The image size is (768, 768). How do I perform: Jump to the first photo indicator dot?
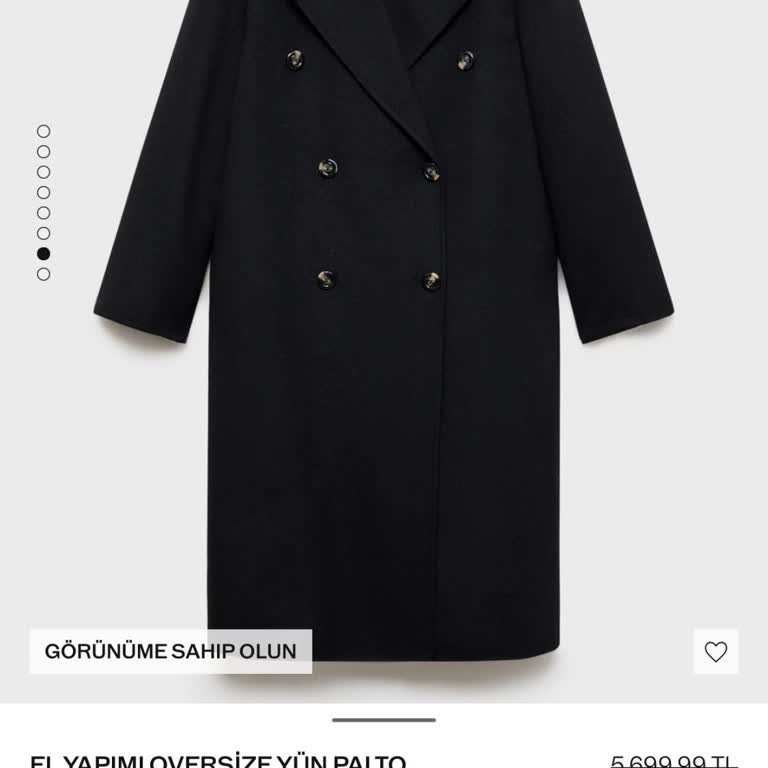point(43,131)
